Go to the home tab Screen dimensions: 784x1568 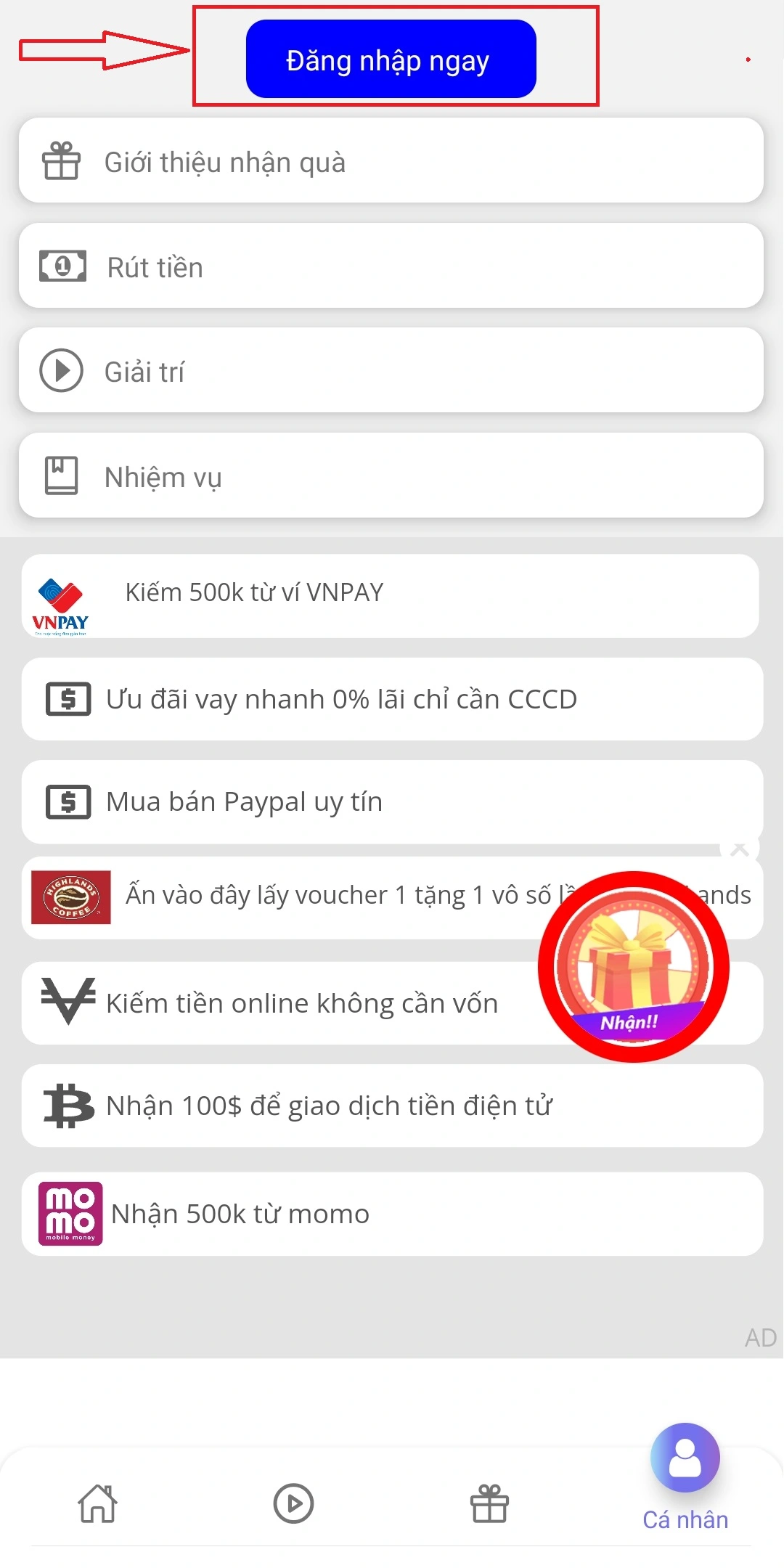point(98,1503)
